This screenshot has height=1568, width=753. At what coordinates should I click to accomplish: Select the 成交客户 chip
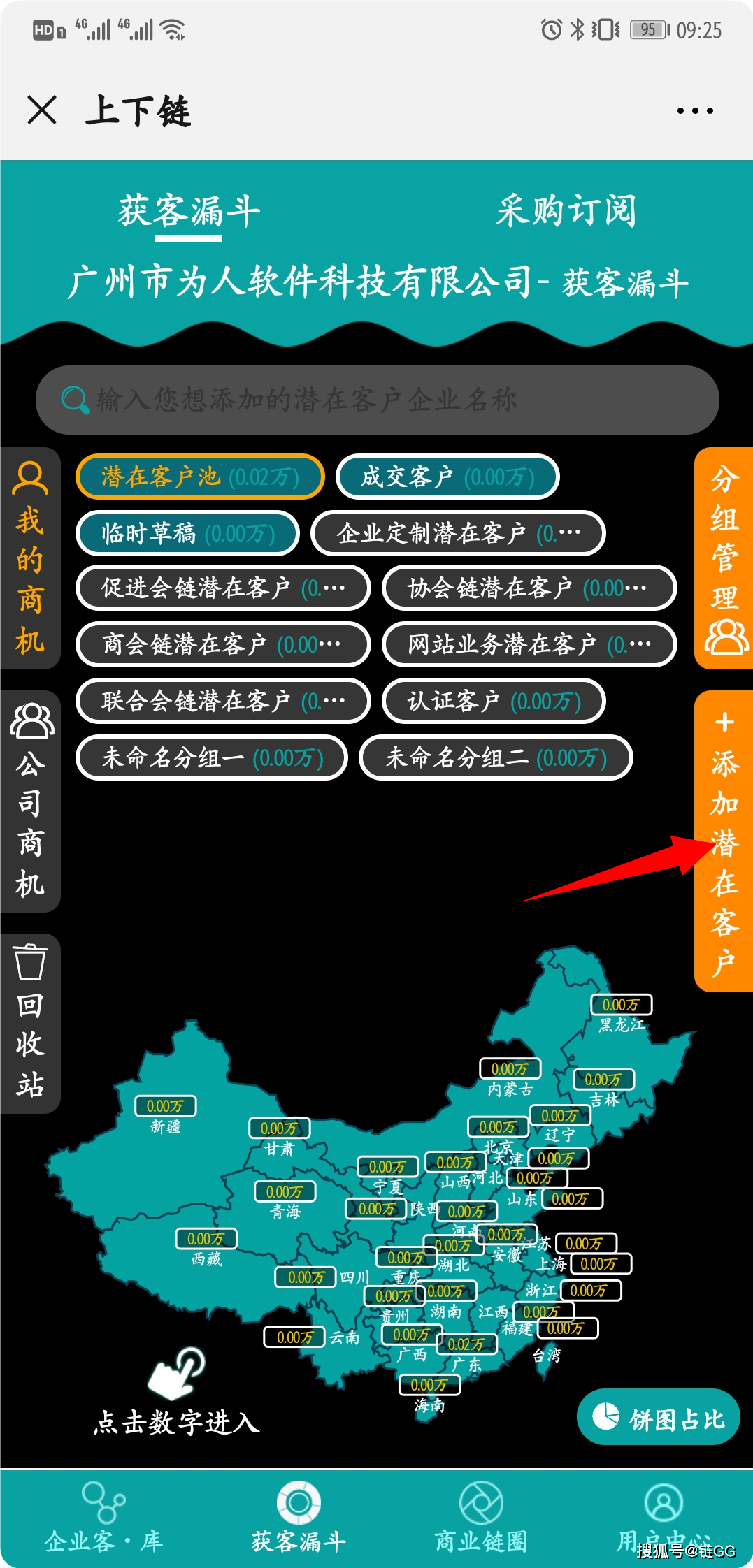[x=447, y=477]
